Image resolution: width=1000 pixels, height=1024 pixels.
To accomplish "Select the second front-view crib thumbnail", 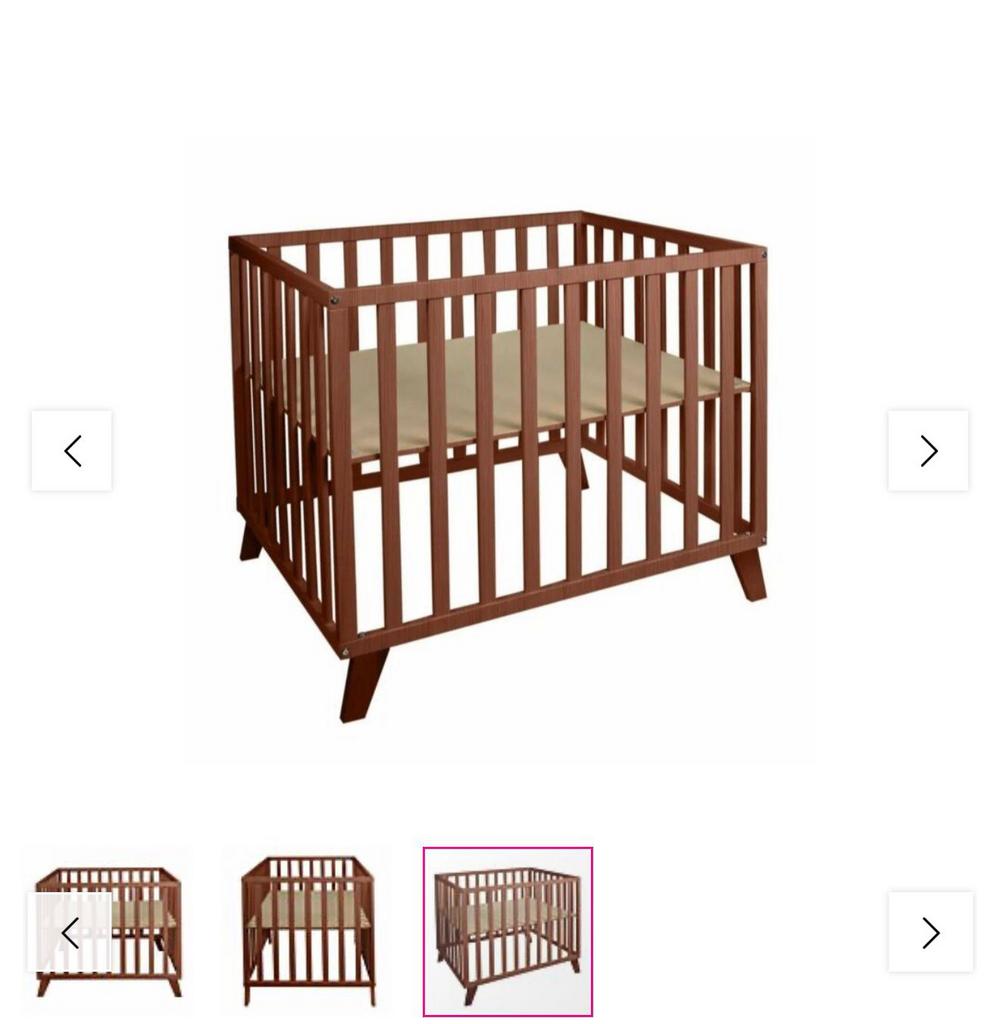I will (308, 931).
